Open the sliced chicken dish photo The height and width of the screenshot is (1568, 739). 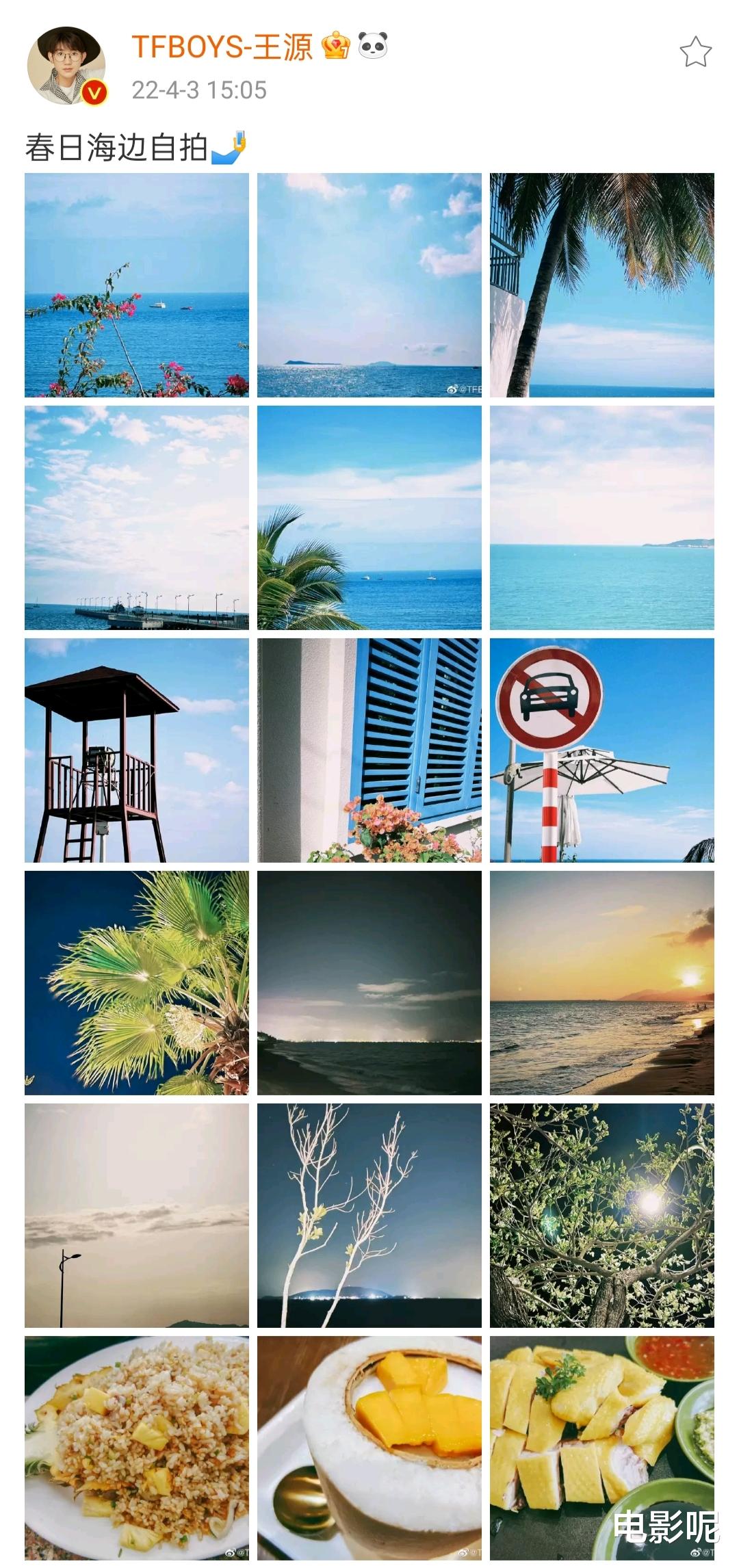click(602, 1448)
